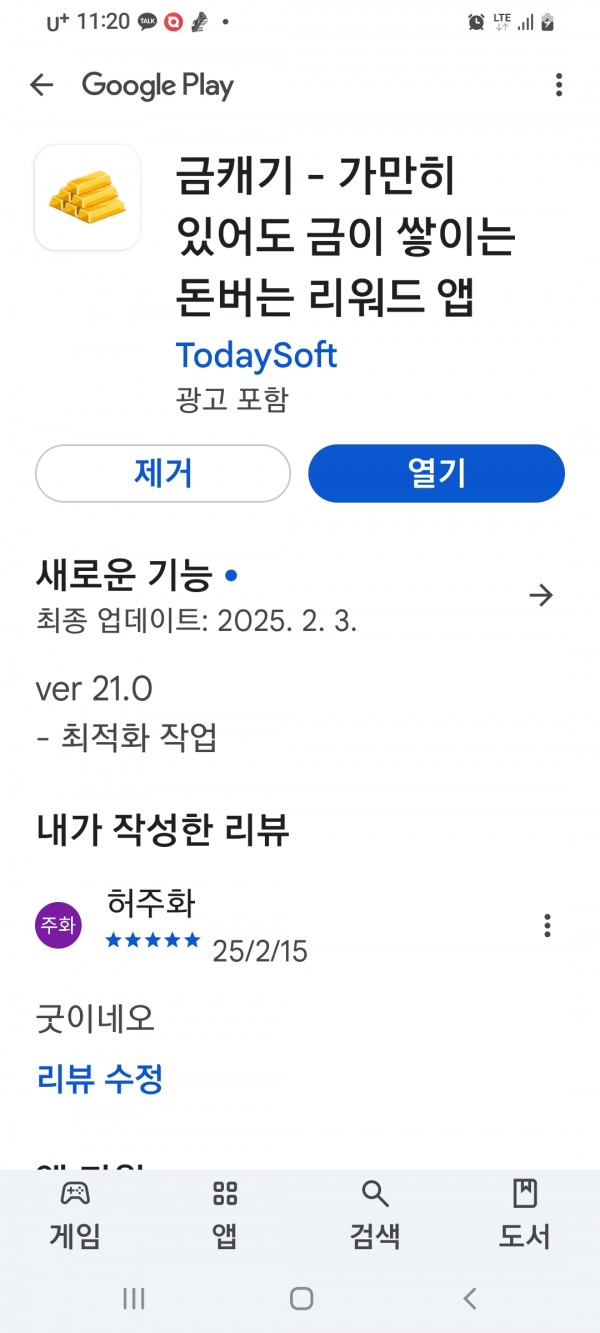Tap 열기 to open the app

point(436,473)
